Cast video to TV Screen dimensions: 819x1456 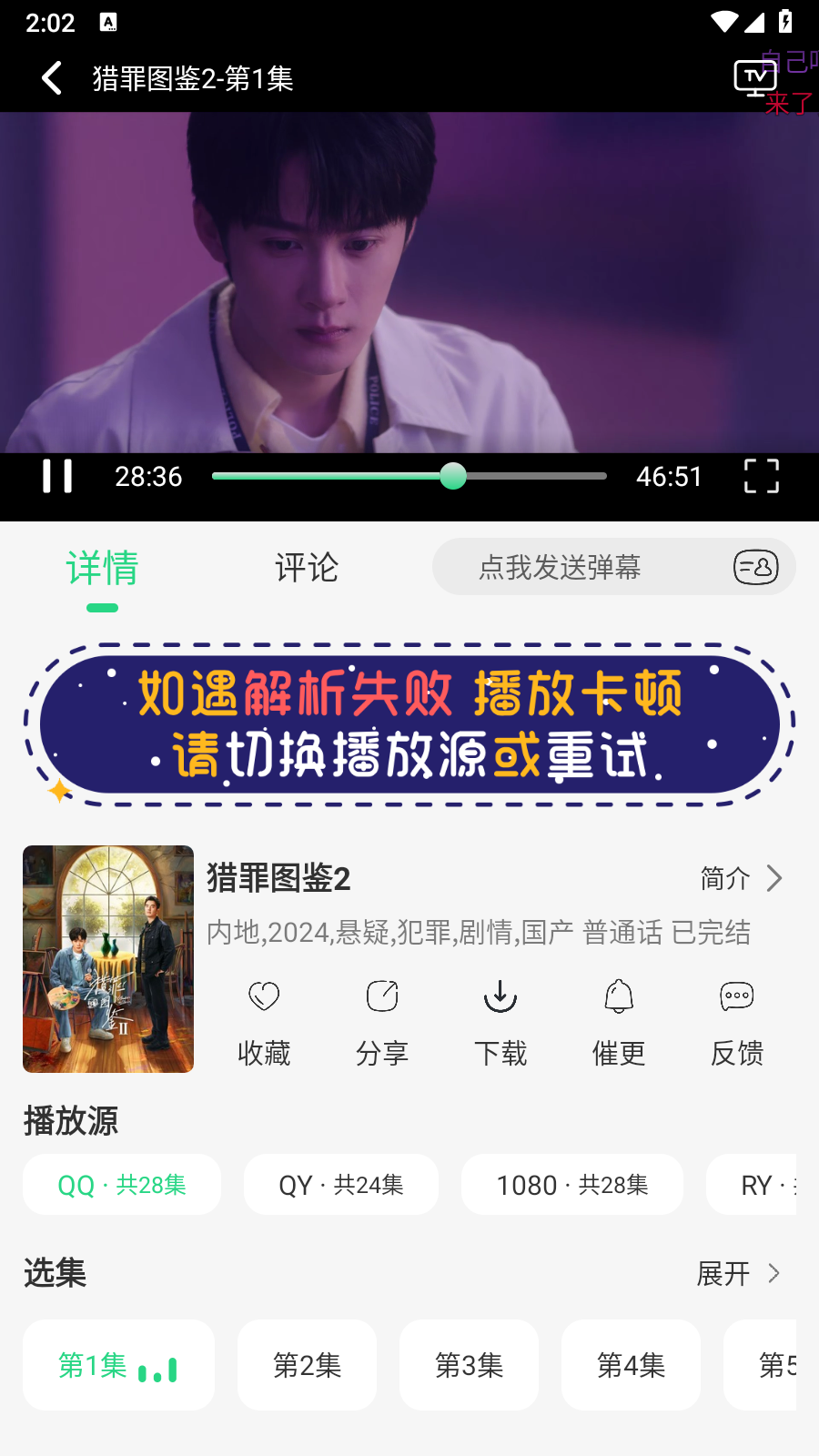(x=754, y=79)
